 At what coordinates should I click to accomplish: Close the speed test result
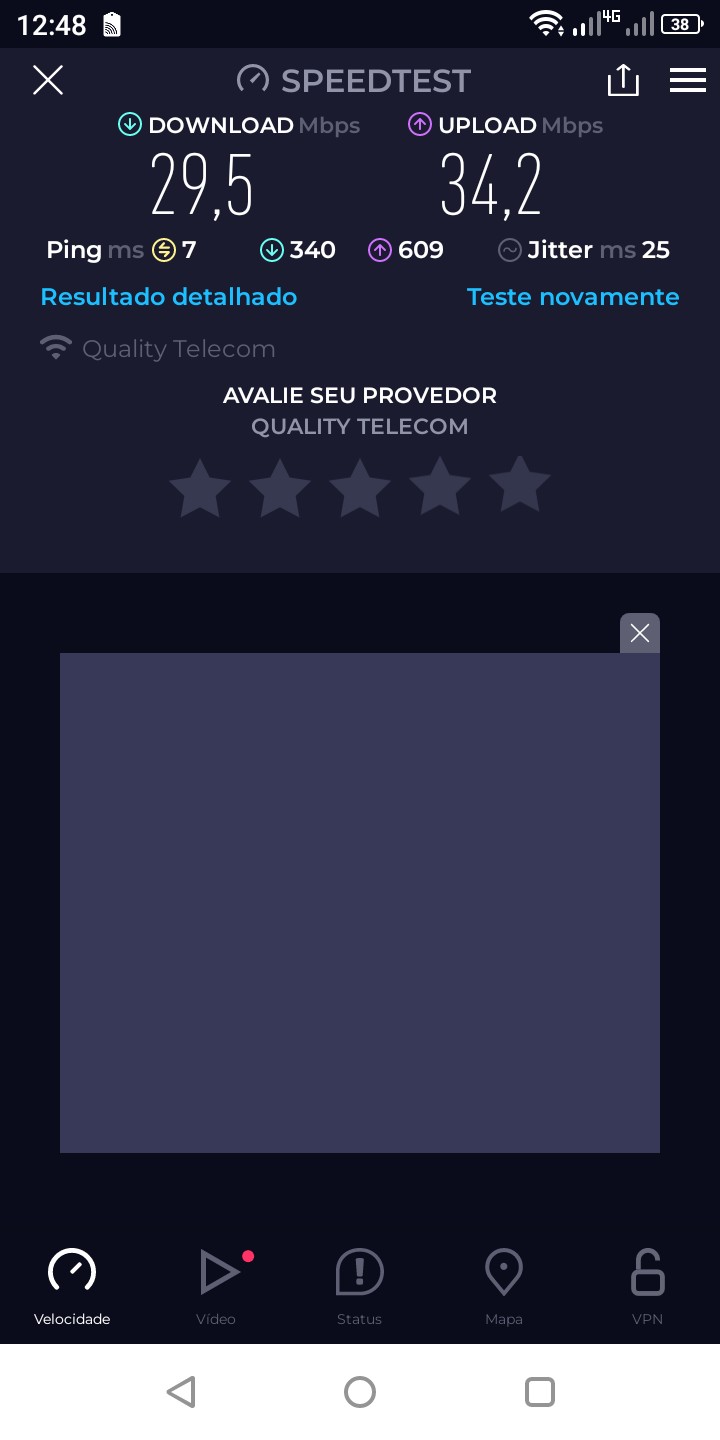48,80
